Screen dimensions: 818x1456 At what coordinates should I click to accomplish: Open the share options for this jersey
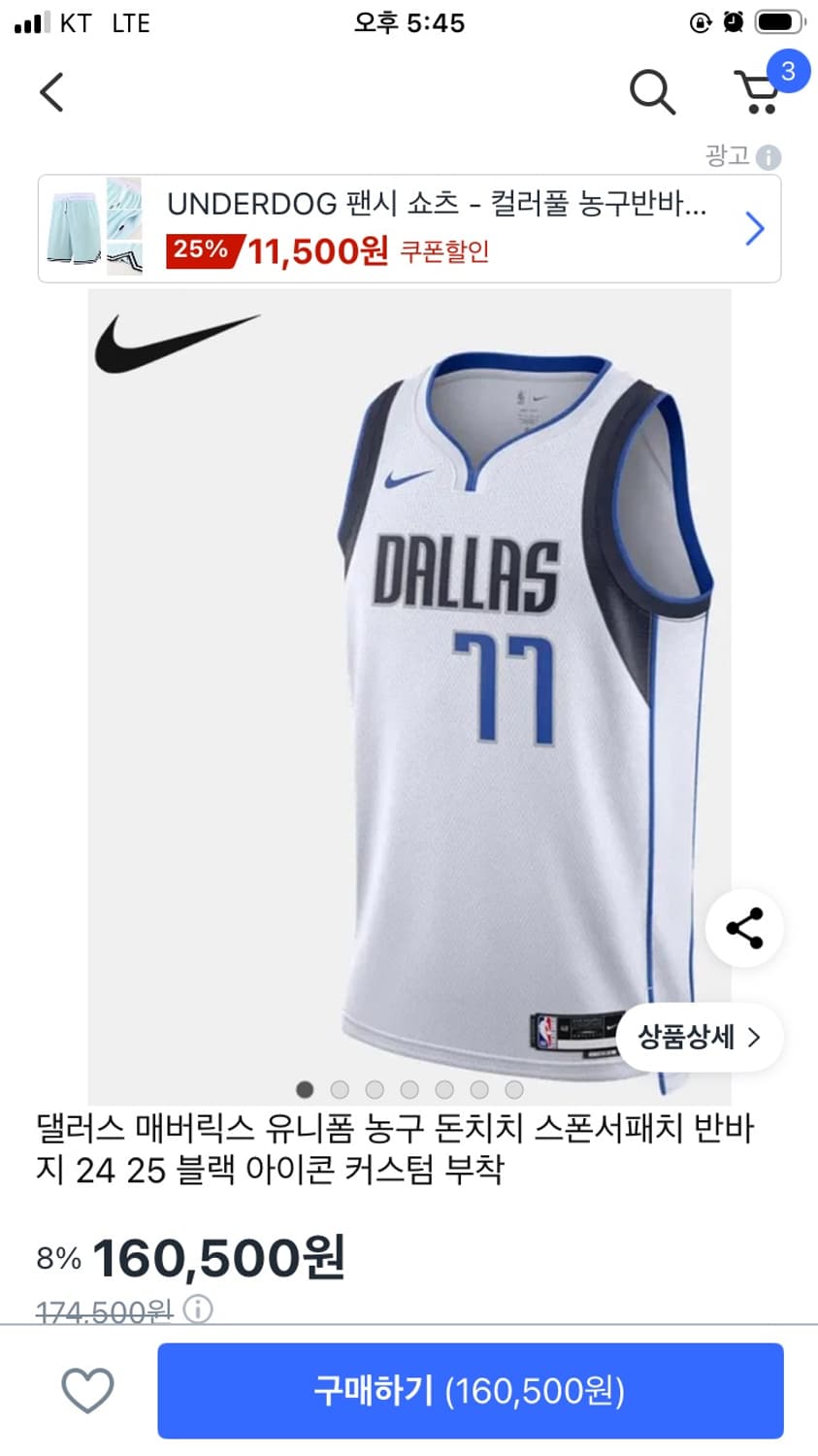coord(743,928)
